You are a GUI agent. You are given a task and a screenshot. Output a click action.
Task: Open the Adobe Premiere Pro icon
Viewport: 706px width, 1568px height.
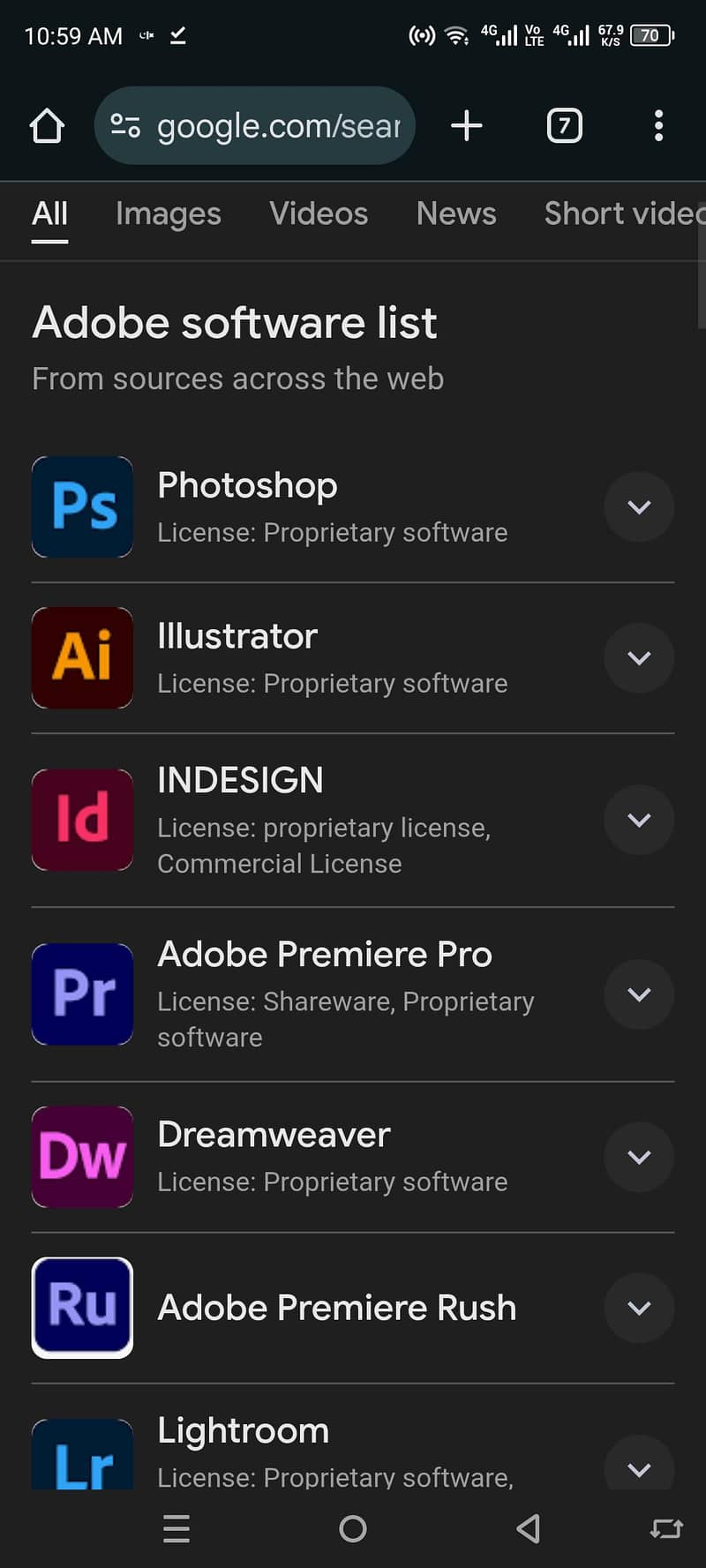pos(82,994)
